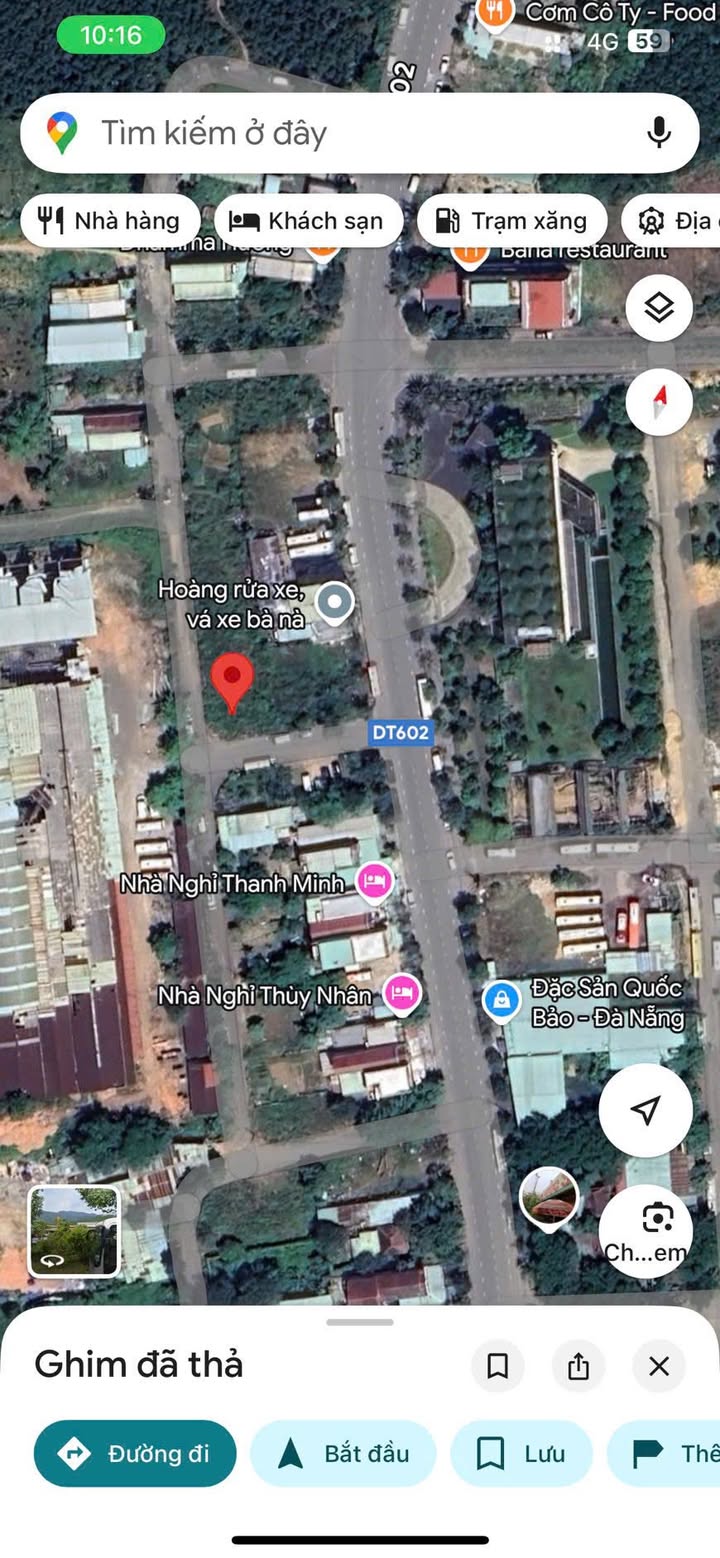Open the Street View thumbnail
Viewport: 720px width, 1558px height.
click(74, 1231)
